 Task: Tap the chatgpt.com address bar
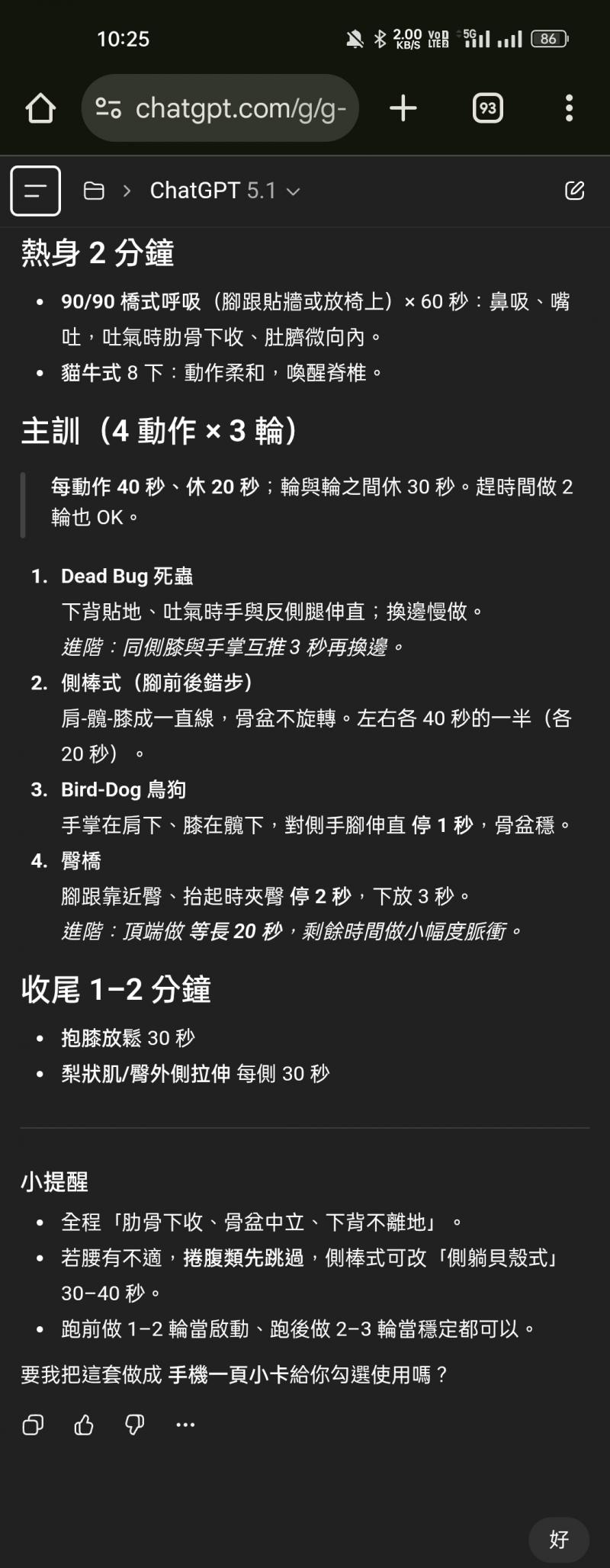click(220, 108)
